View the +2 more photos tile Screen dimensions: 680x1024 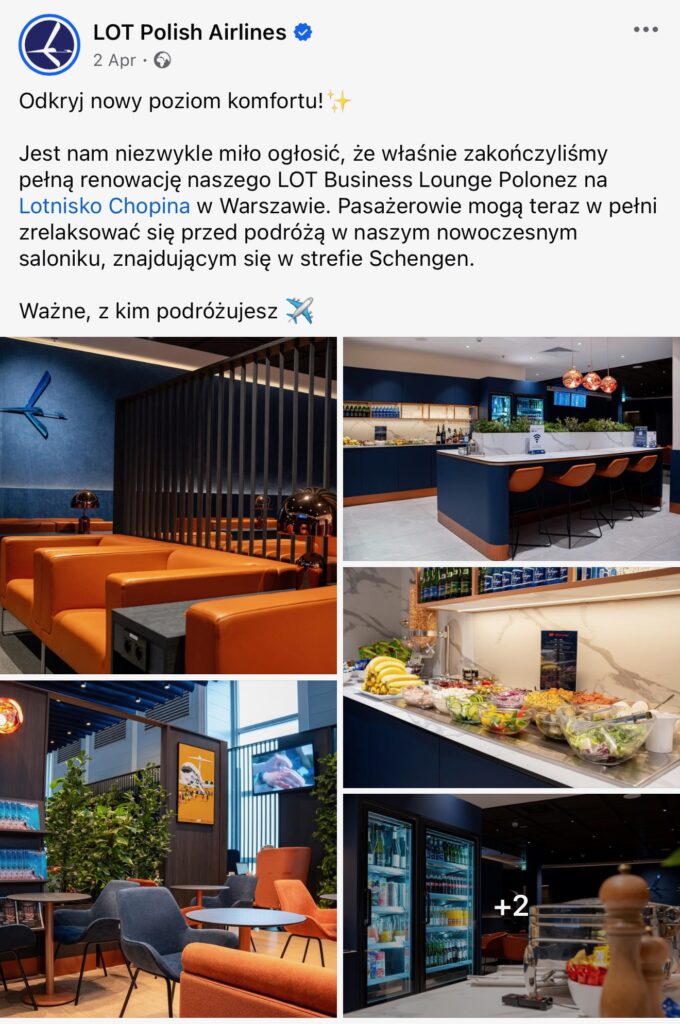click(511, 904)
